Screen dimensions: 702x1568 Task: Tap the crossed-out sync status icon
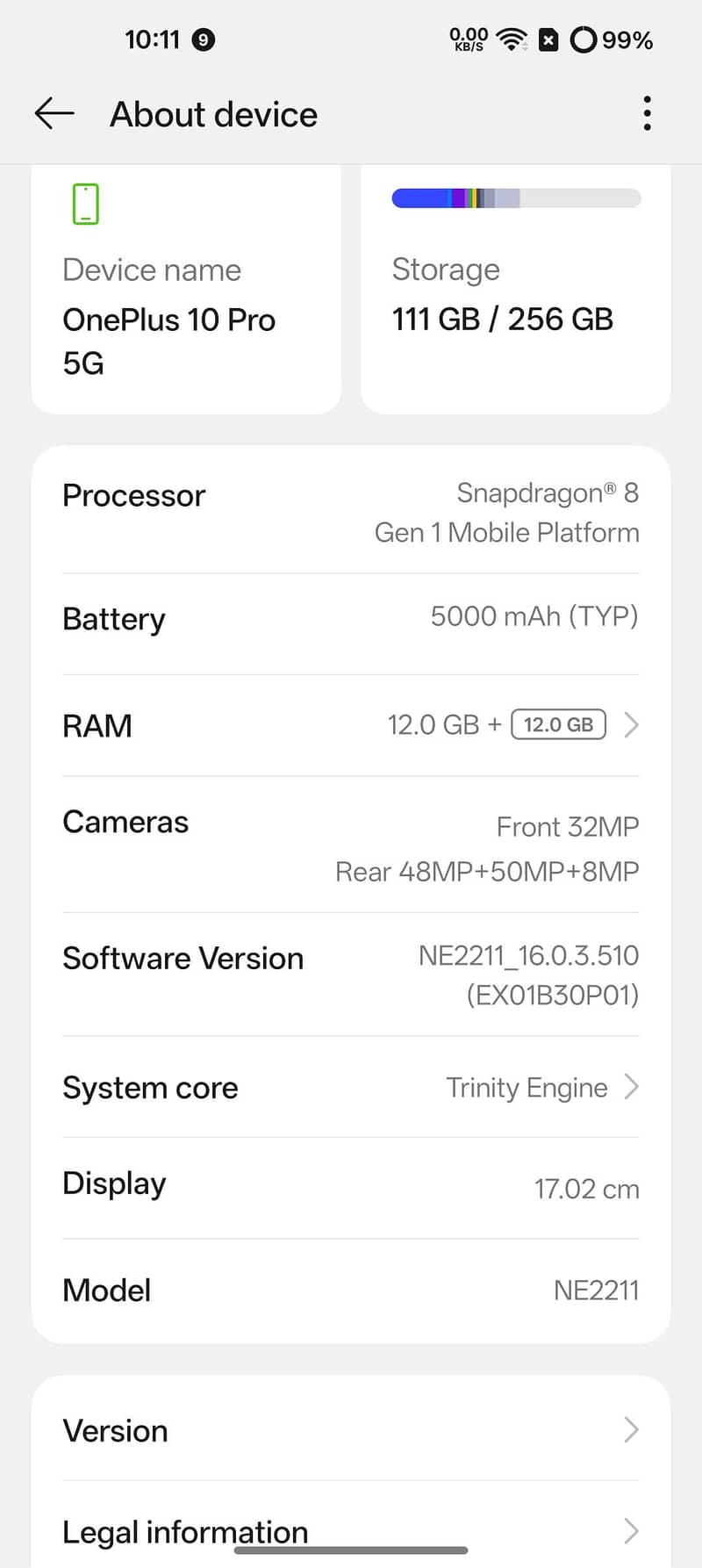click(547, 40)
